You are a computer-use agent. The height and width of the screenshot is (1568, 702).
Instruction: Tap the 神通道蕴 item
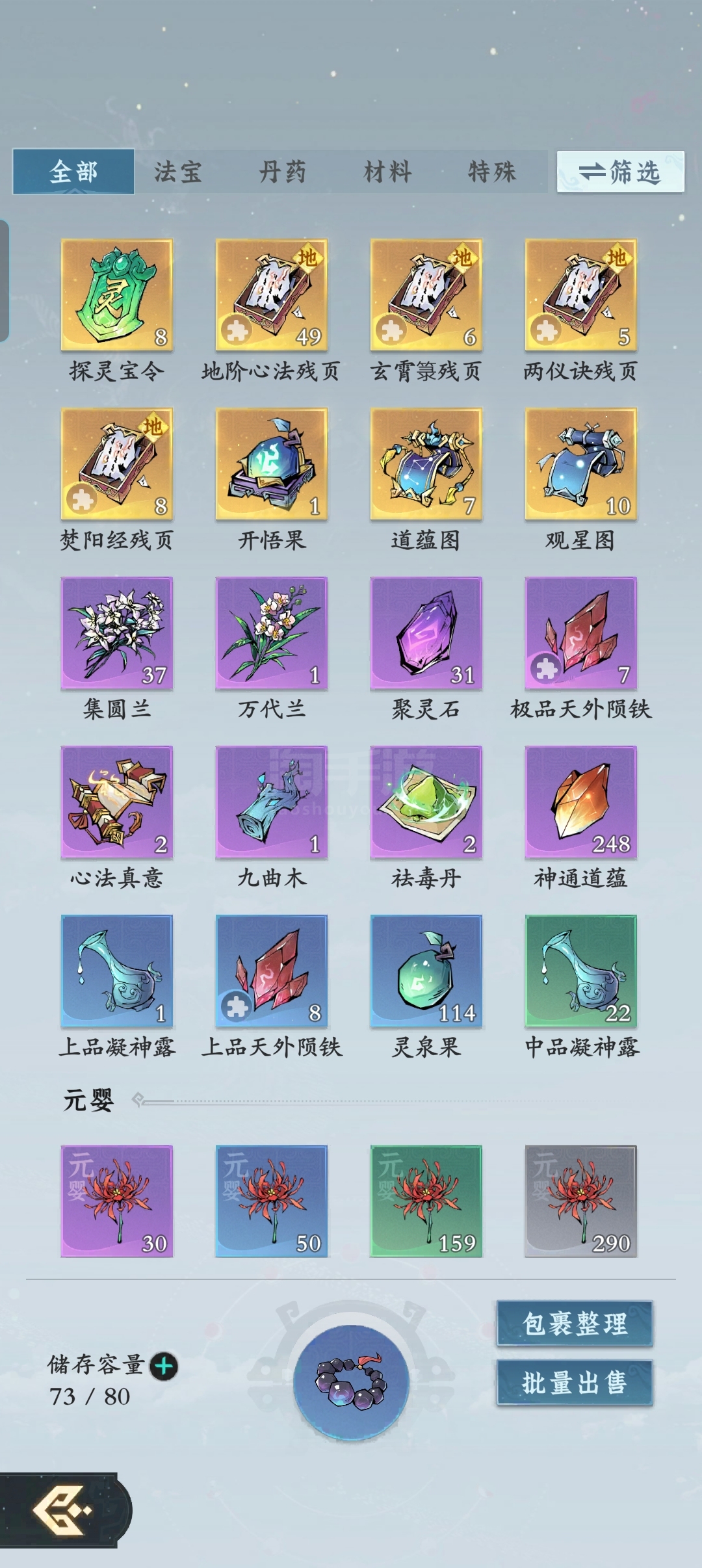point(581,802)
